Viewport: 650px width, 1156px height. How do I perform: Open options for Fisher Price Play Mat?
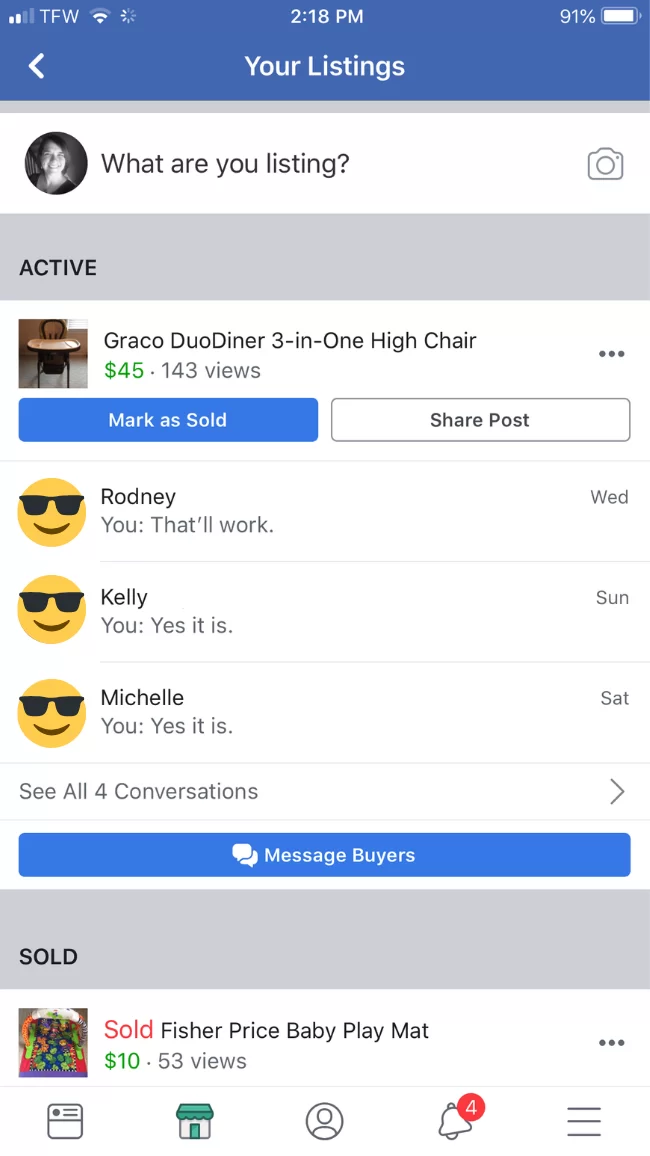(x=611, y=1043)
